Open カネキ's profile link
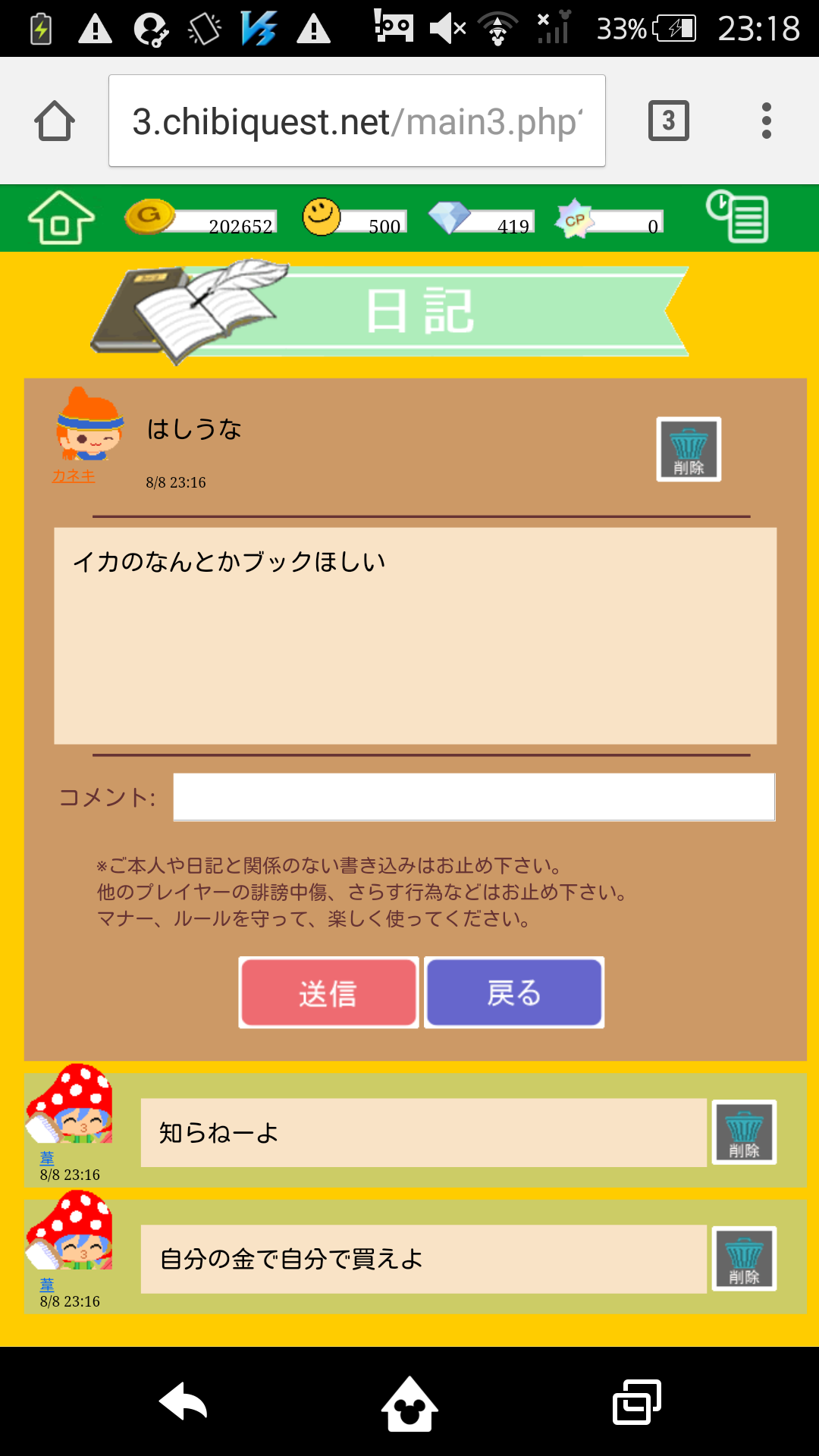 coord(74,476)
